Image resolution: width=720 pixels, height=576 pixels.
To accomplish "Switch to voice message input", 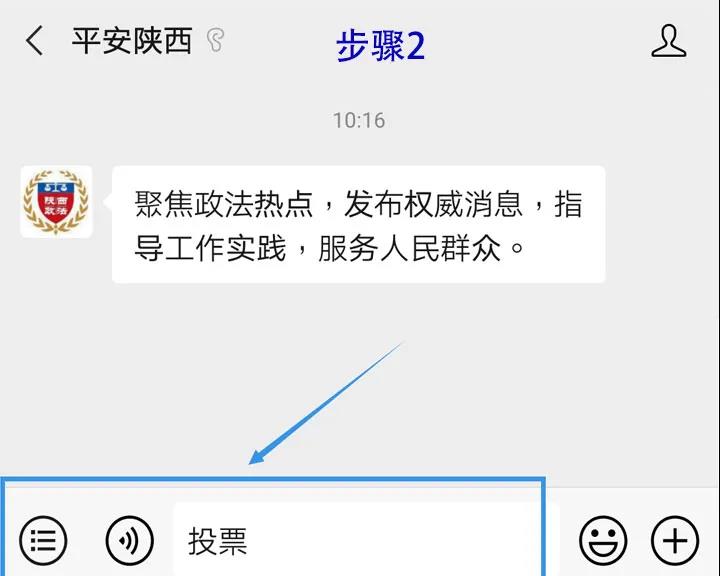I will [x=130, y=541].
